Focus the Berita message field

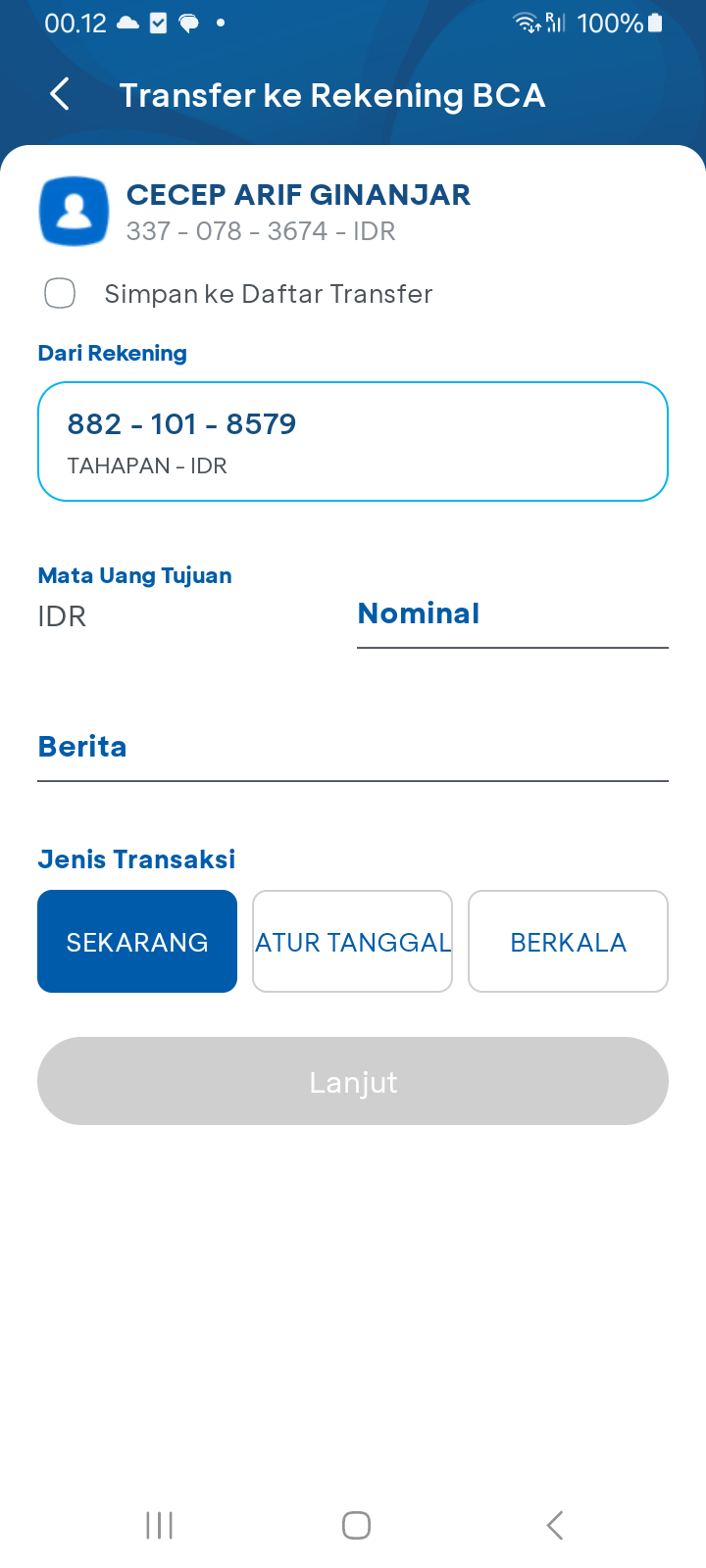353,748
